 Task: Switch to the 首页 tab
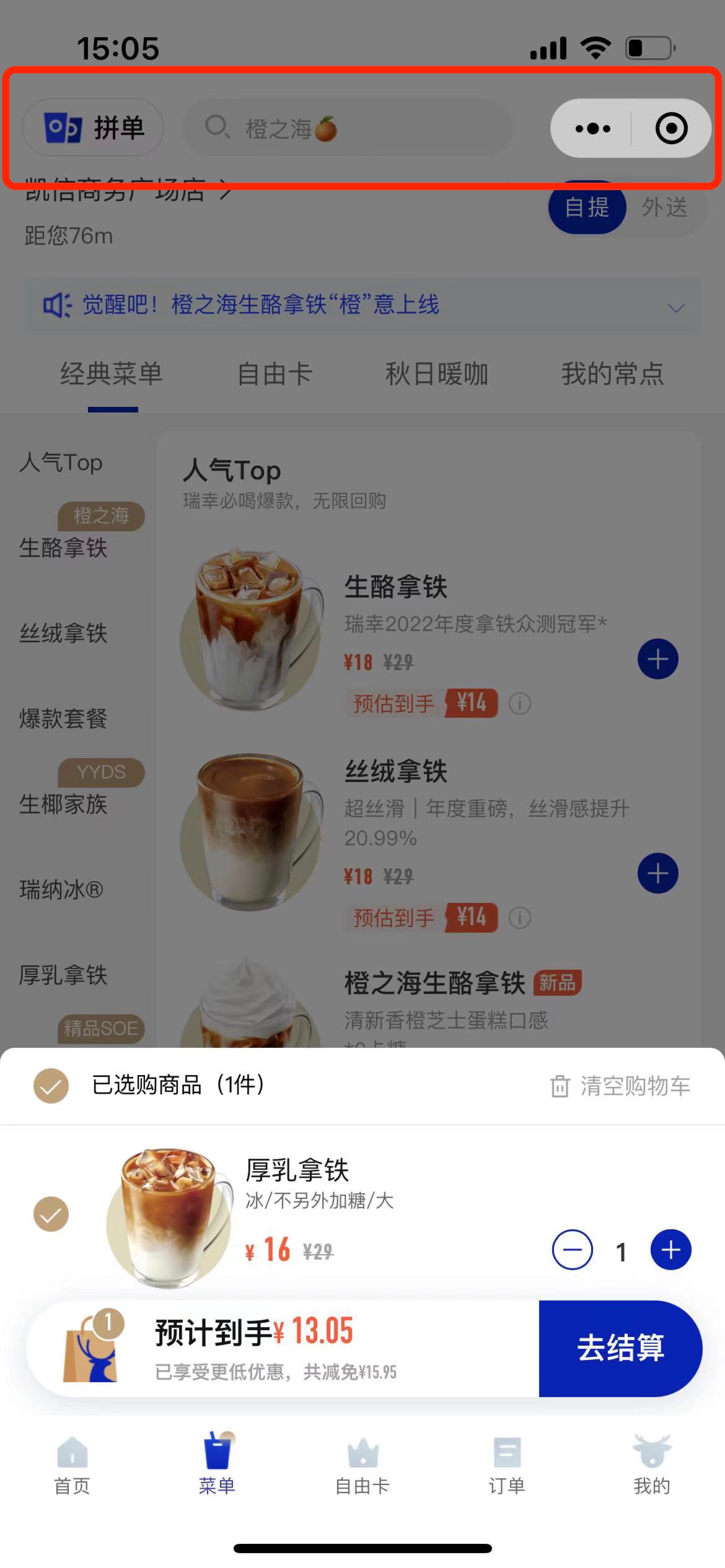point(72,1465)
